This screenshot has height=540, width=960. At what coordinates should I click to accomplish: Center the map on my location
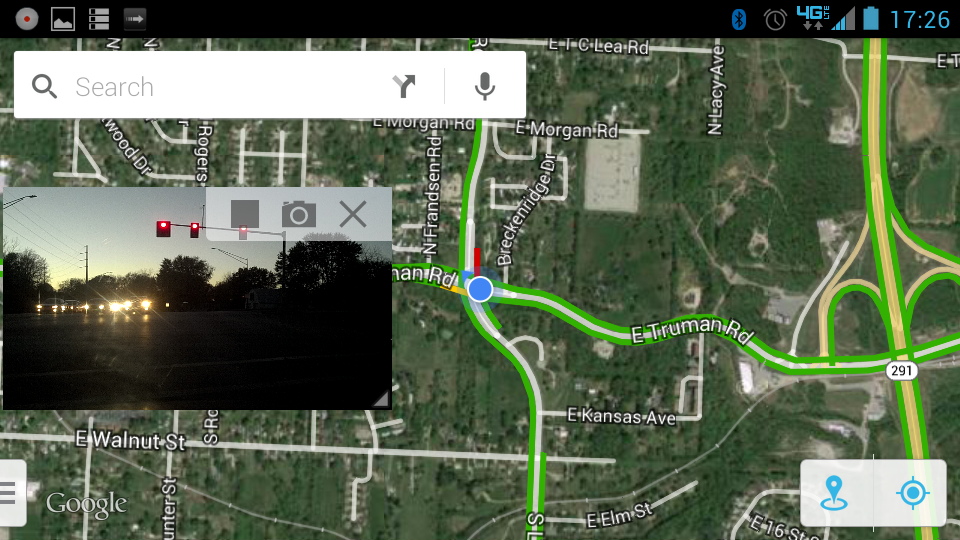tap(911, 493)
